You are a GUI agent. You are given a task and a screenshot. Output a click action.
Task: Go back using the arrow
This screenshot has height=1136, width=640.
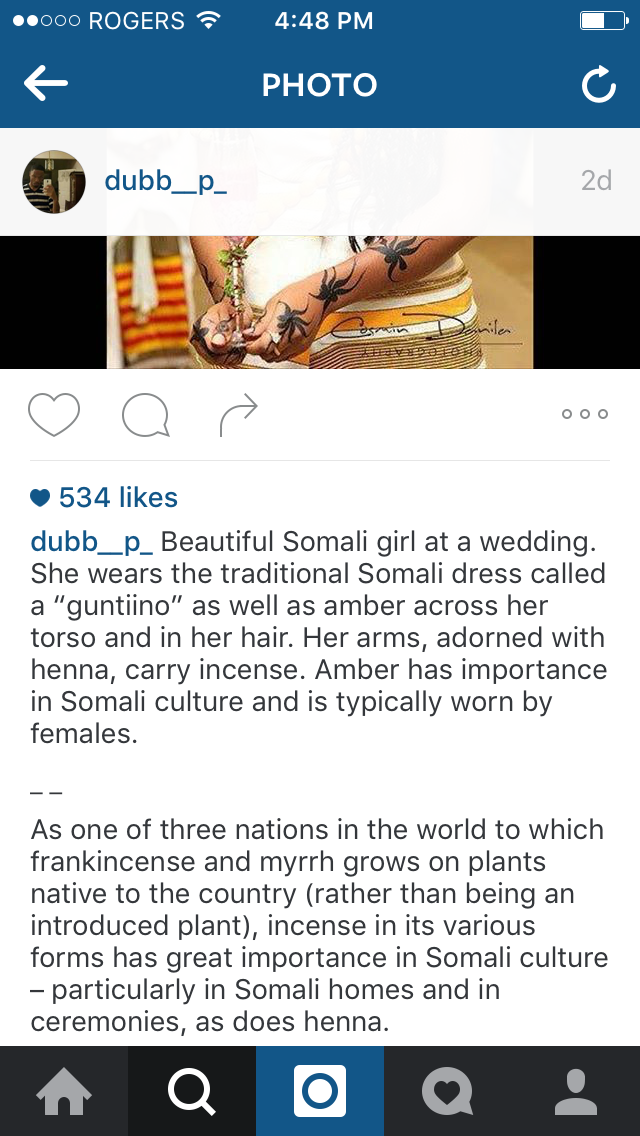point(46,85)
